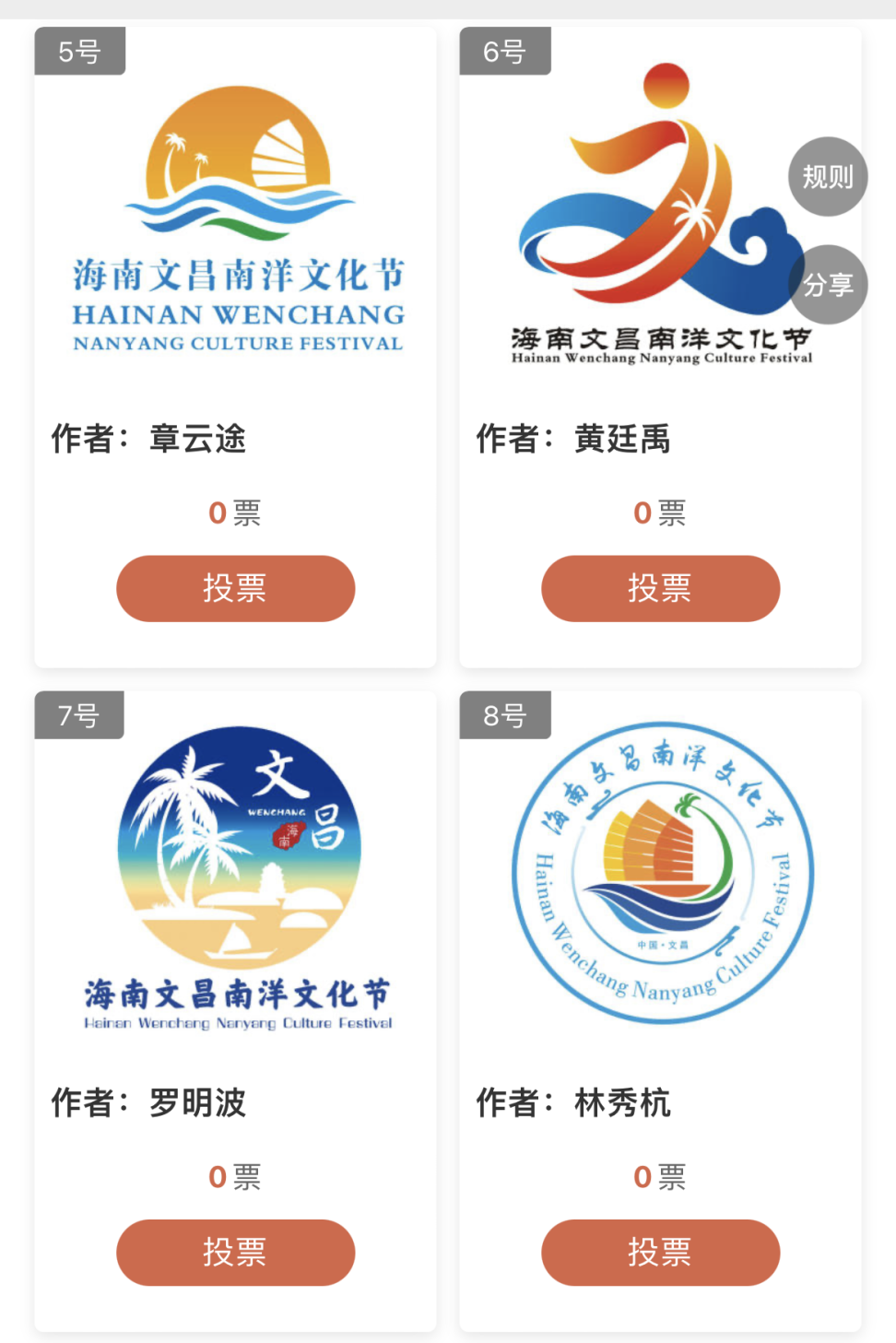Cast a vote for entry 8 by 林秀杭
The height and width of the screenshot is (1343, 896).
(x=660, y=1252)
